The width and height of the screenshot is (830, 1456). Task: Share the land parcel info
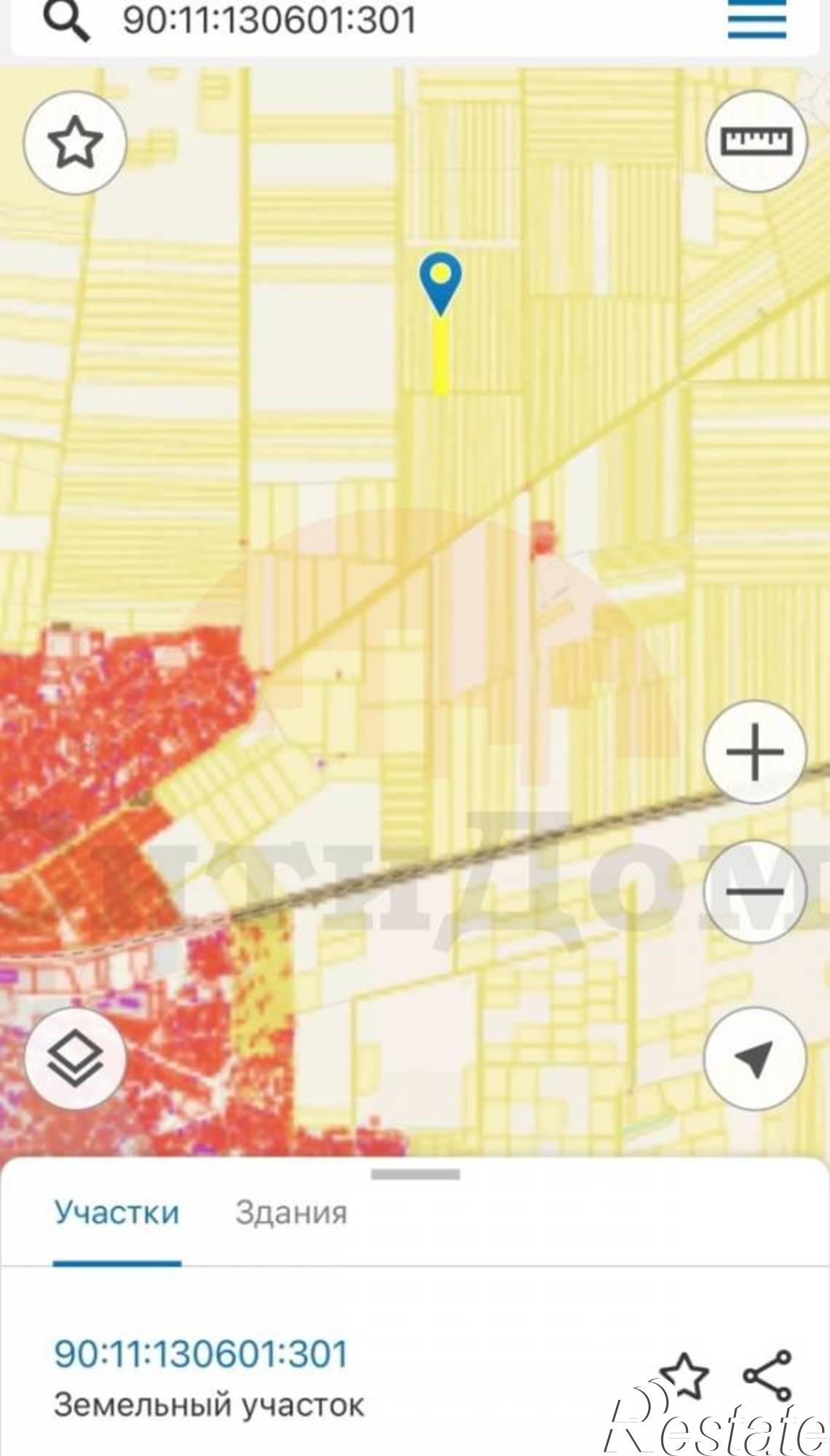tap(767, 1375)
